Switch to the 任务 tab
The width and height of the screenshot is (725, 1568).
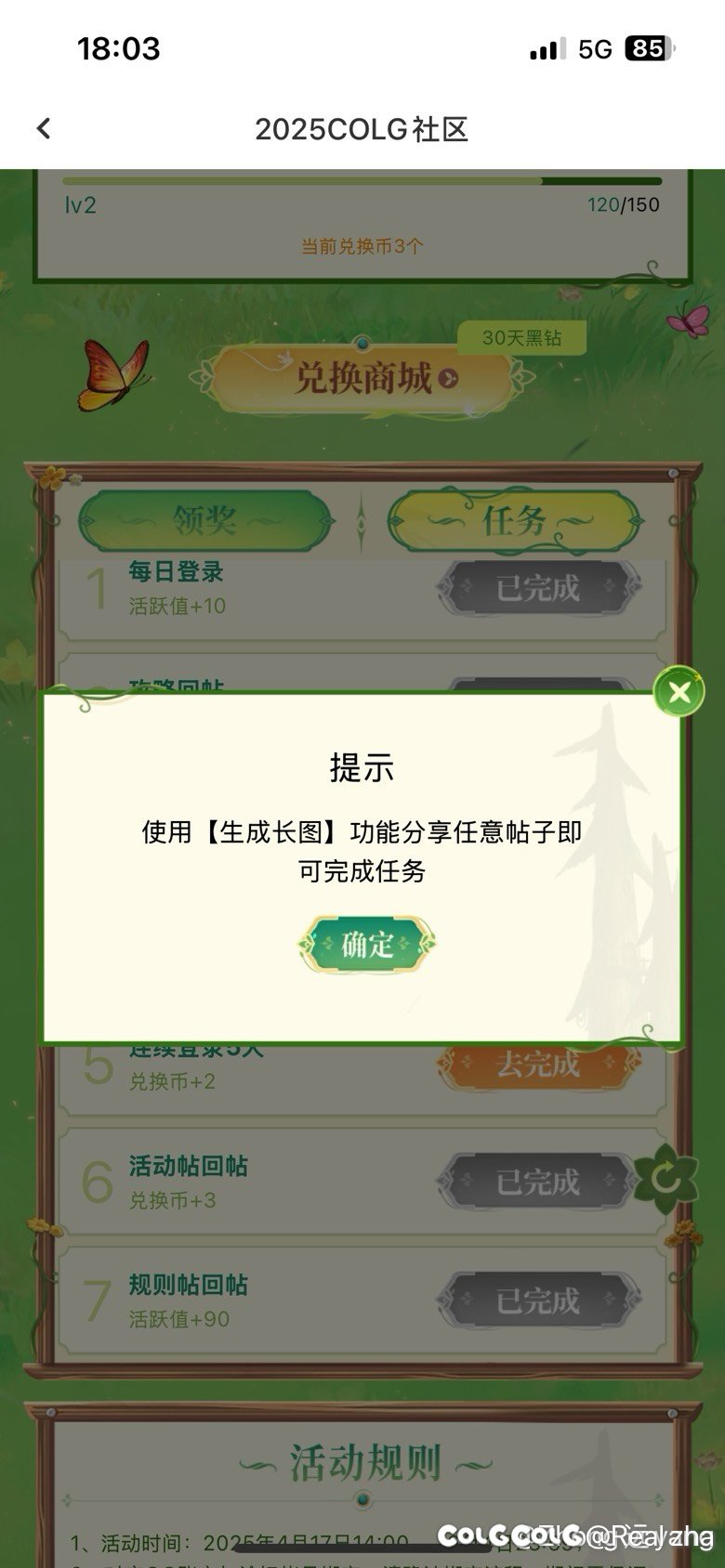(515, 521)
